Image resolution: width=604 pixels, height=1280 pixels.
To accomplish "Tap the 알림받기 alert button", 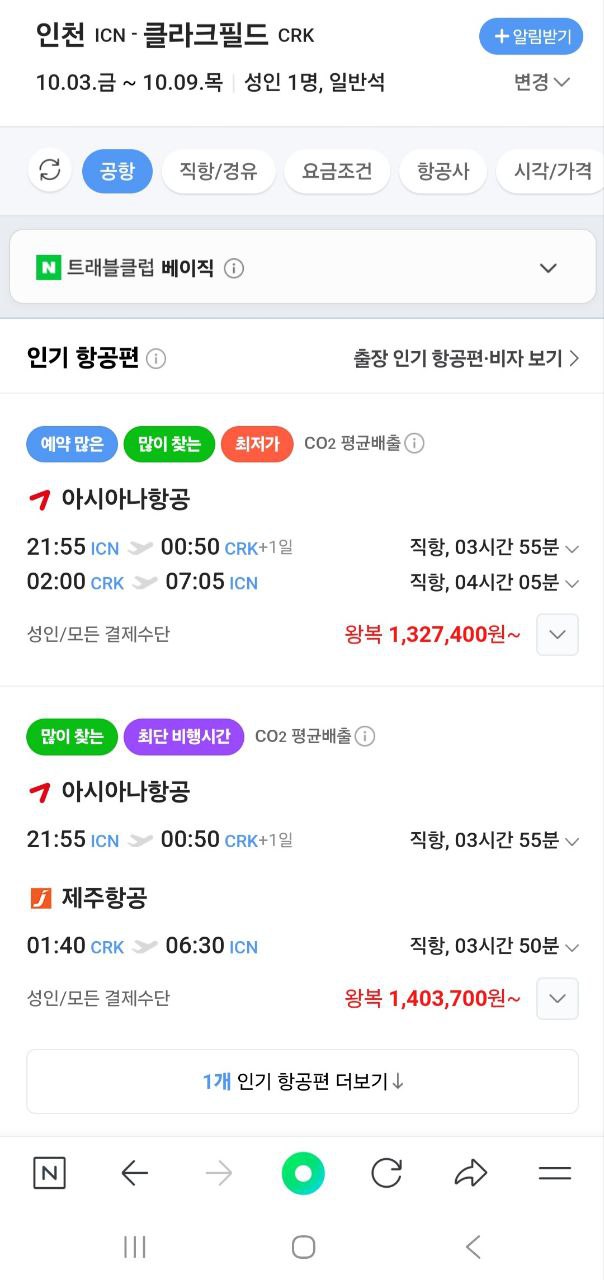I will [531, 37].
